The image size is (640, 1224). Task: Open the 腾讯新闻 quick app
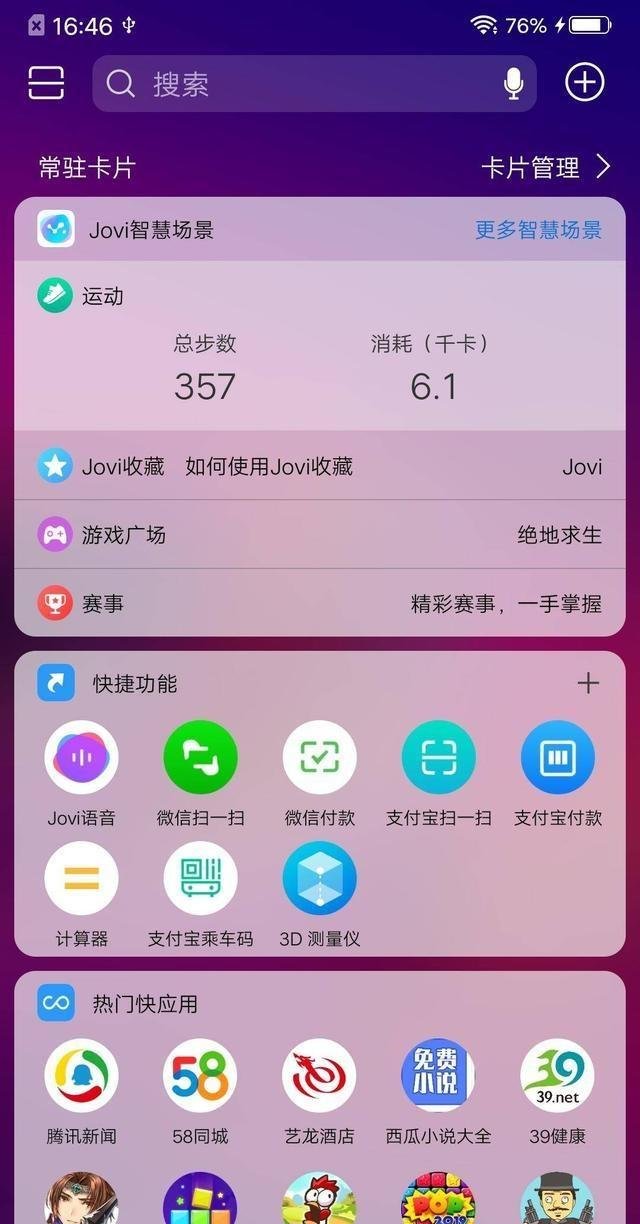coord(81,1077)
